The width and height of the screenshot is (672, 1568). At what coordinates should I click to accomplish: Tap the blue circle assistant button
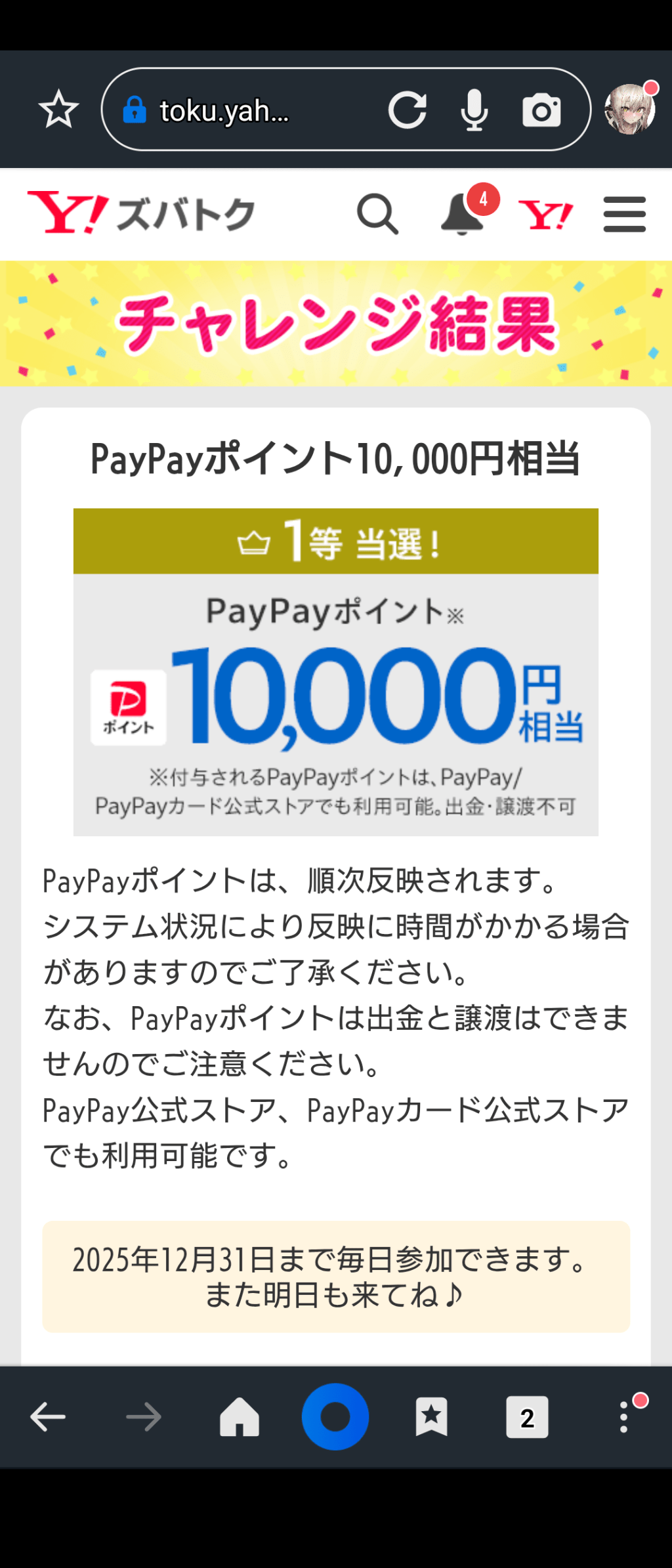coord(335,1417)
